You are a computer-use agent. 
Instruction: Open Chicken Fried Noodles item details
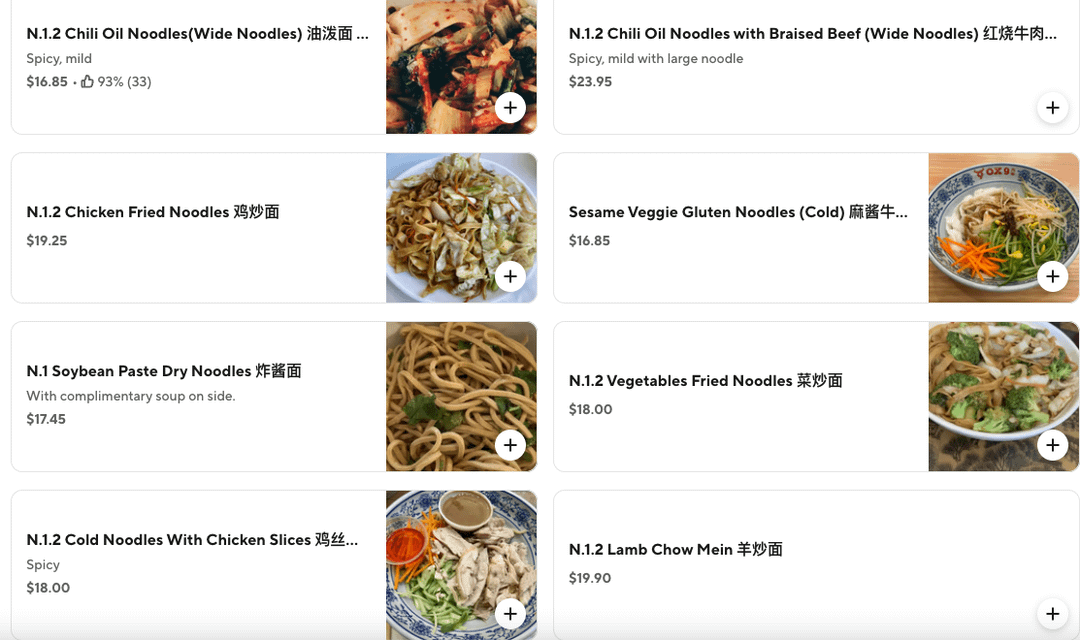point(153,212)
